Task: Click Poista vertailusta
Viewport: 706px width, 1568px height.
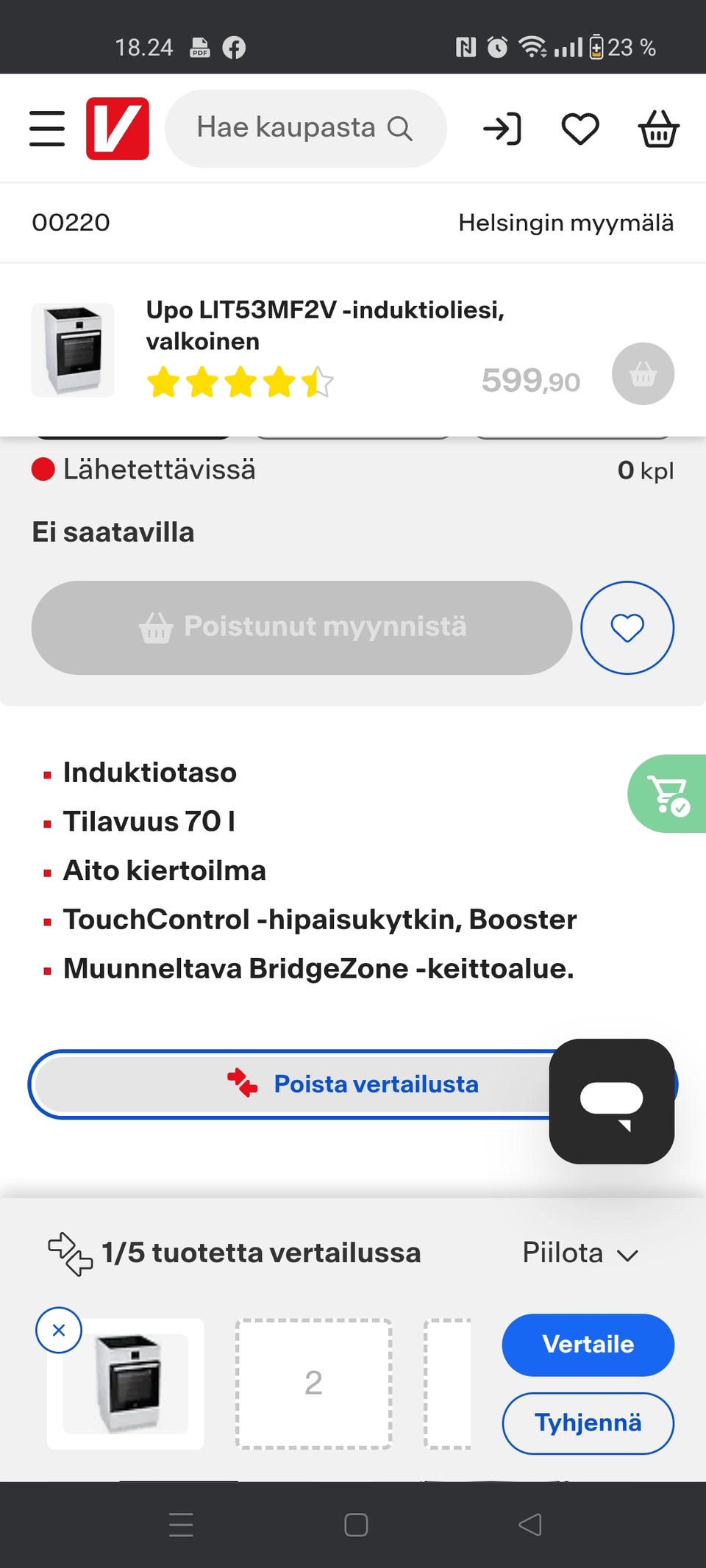Action: click(353, 1084)
